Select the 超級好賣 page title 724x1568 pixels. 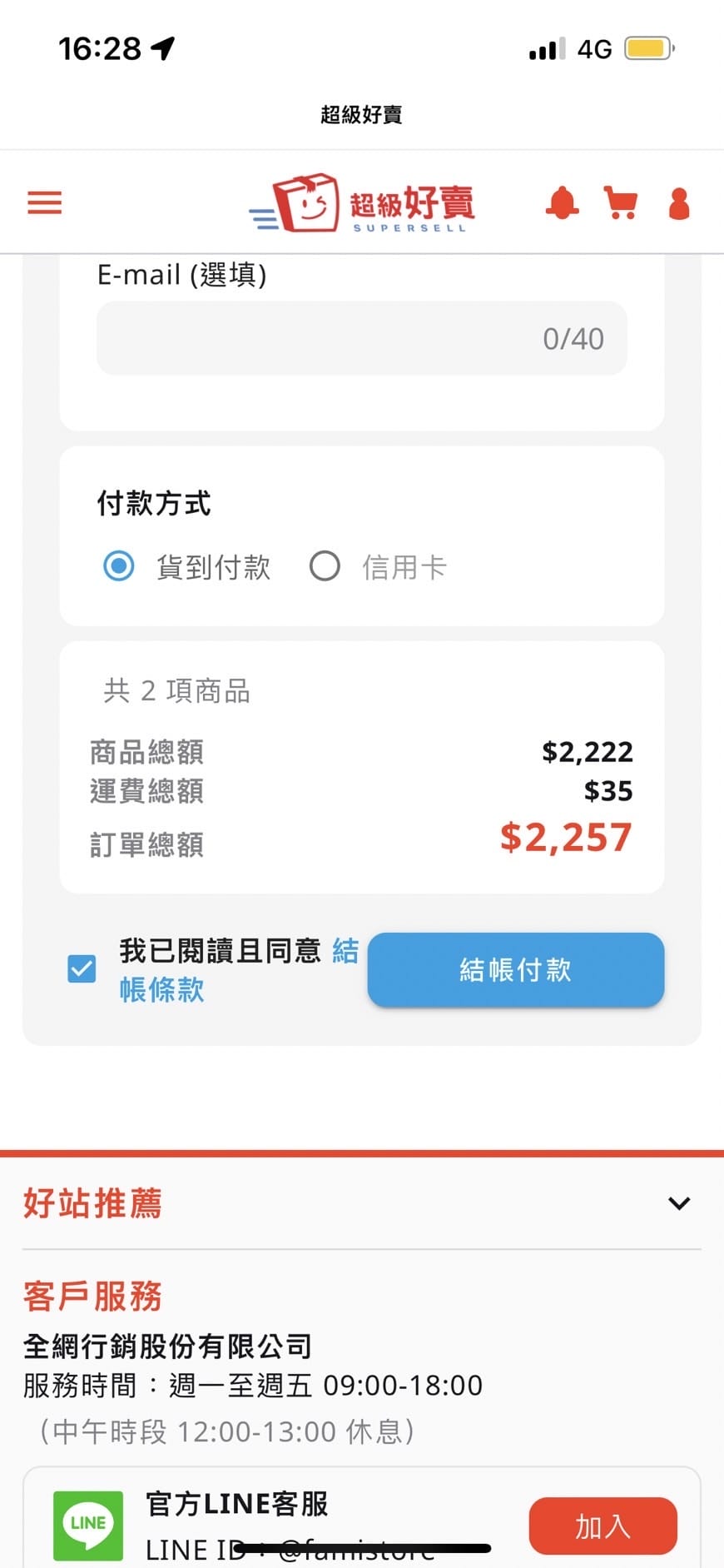coord(360,114)
